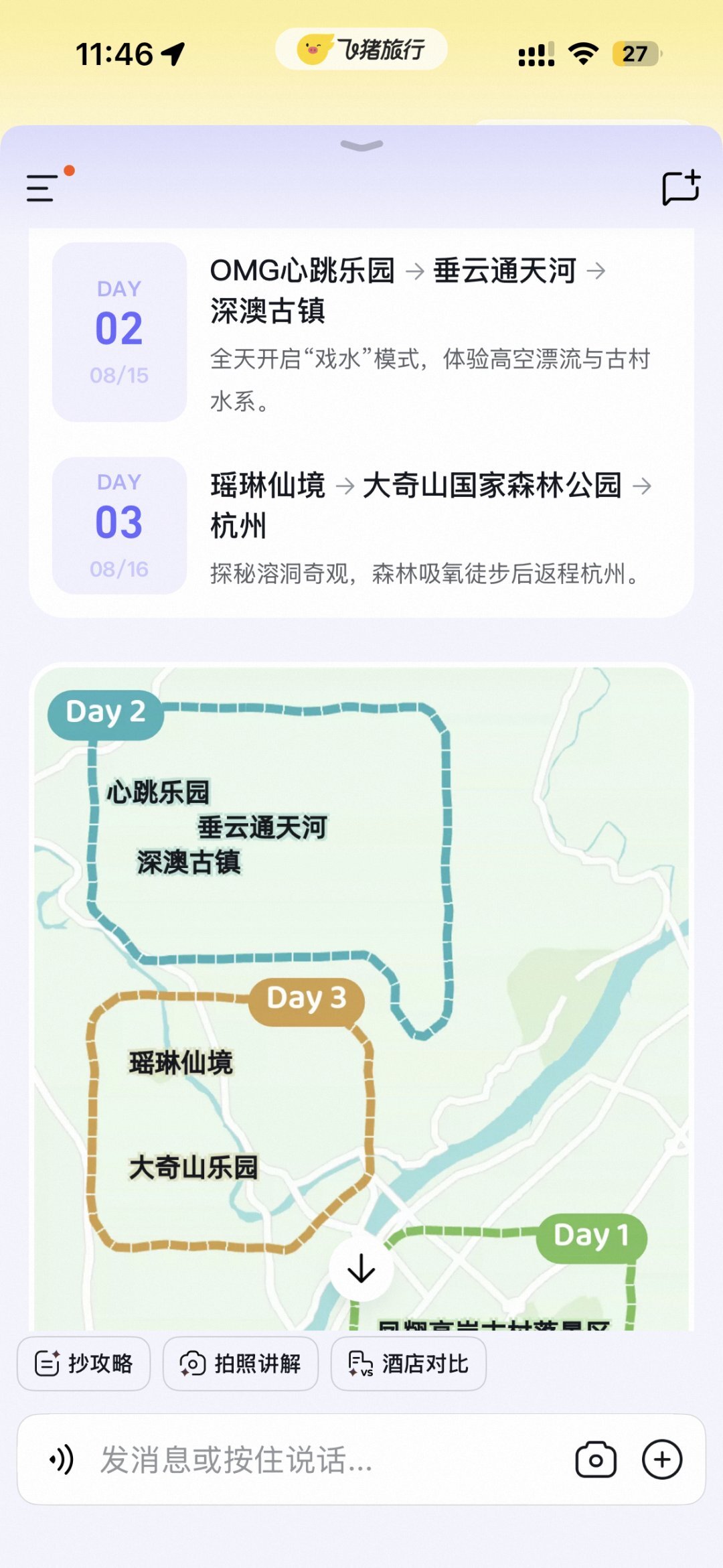This screenshot has height=1568, width=723.
Task: Open more options plus button
Action: click(x=662, y=1460)
